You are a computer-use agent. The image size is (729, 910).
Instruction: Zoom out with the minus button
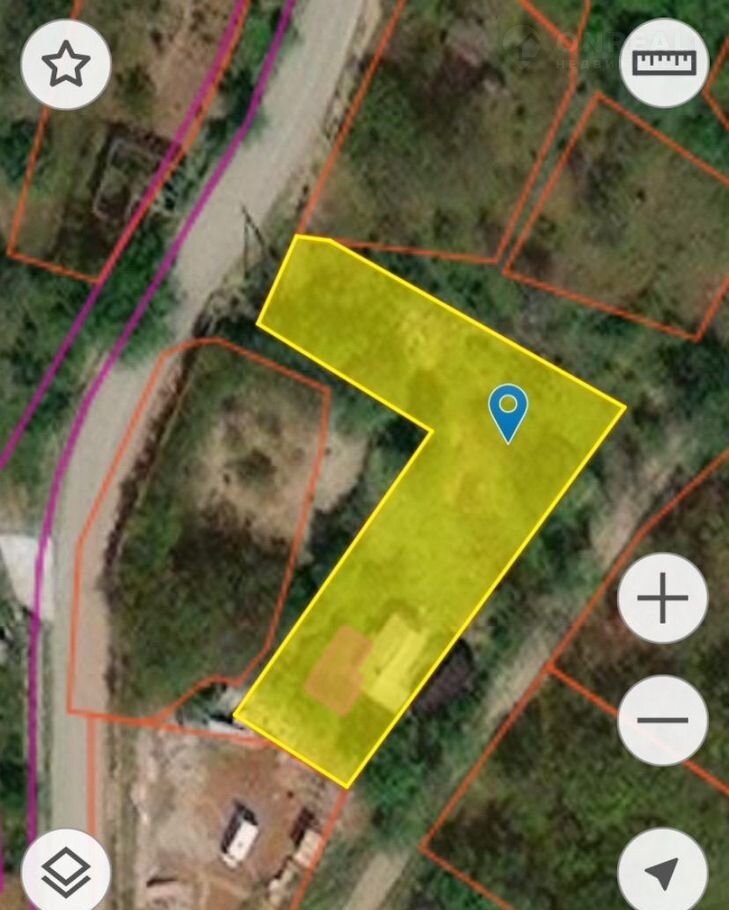(x=662, y=720)
